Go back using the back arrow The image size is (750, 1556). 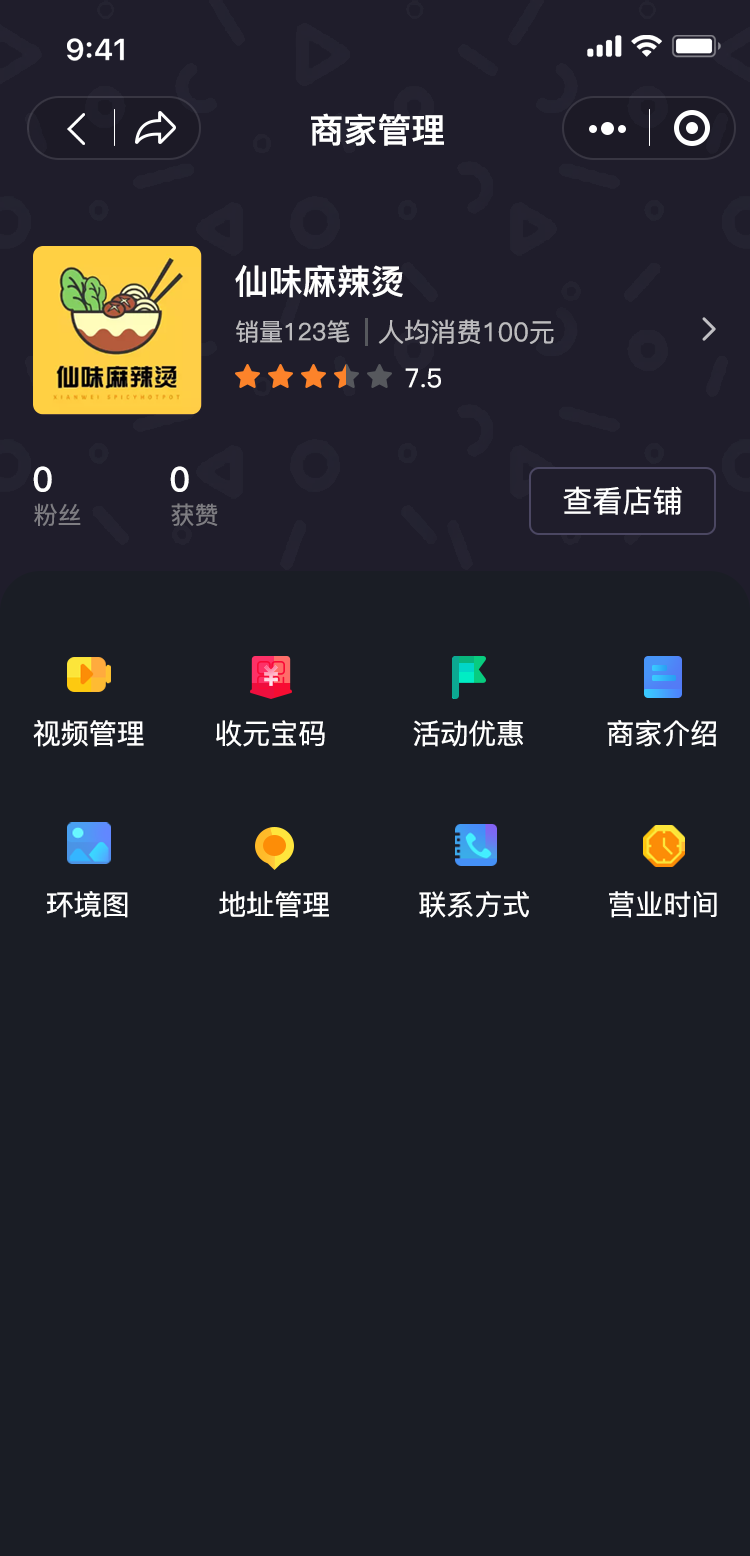76,129
